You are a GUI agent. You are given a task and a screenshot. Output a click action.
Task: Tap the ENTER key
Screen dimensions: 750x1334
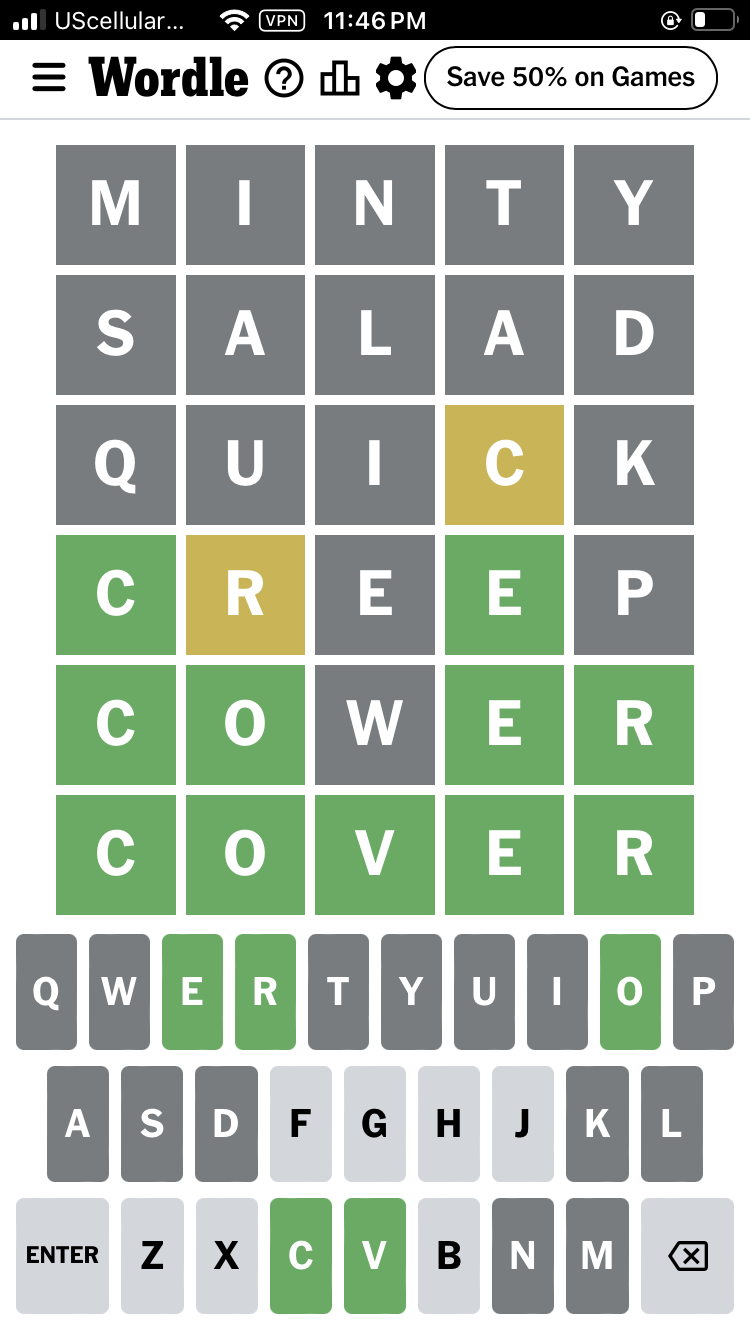pos(62,1256)
